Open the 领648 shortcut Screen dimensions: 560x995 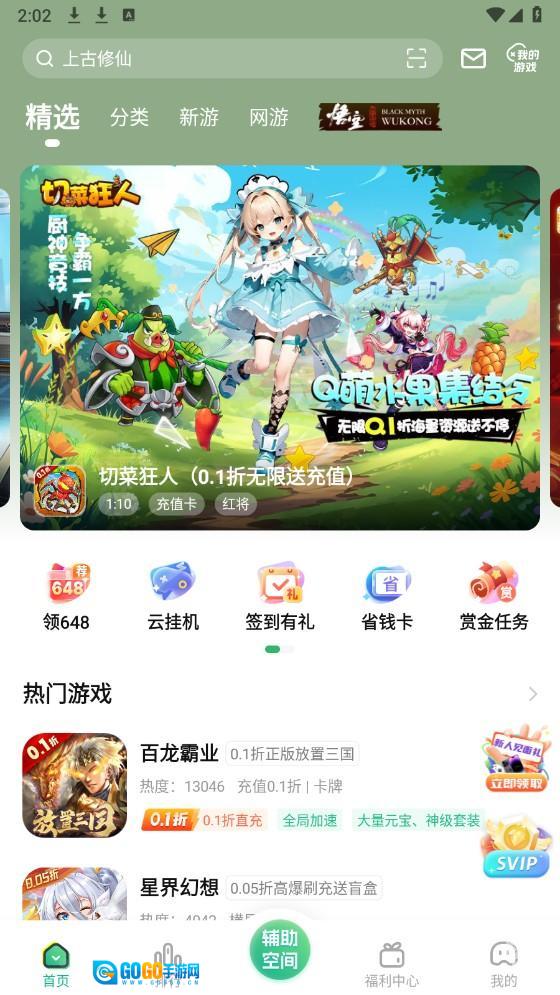(x=67, y=596)
